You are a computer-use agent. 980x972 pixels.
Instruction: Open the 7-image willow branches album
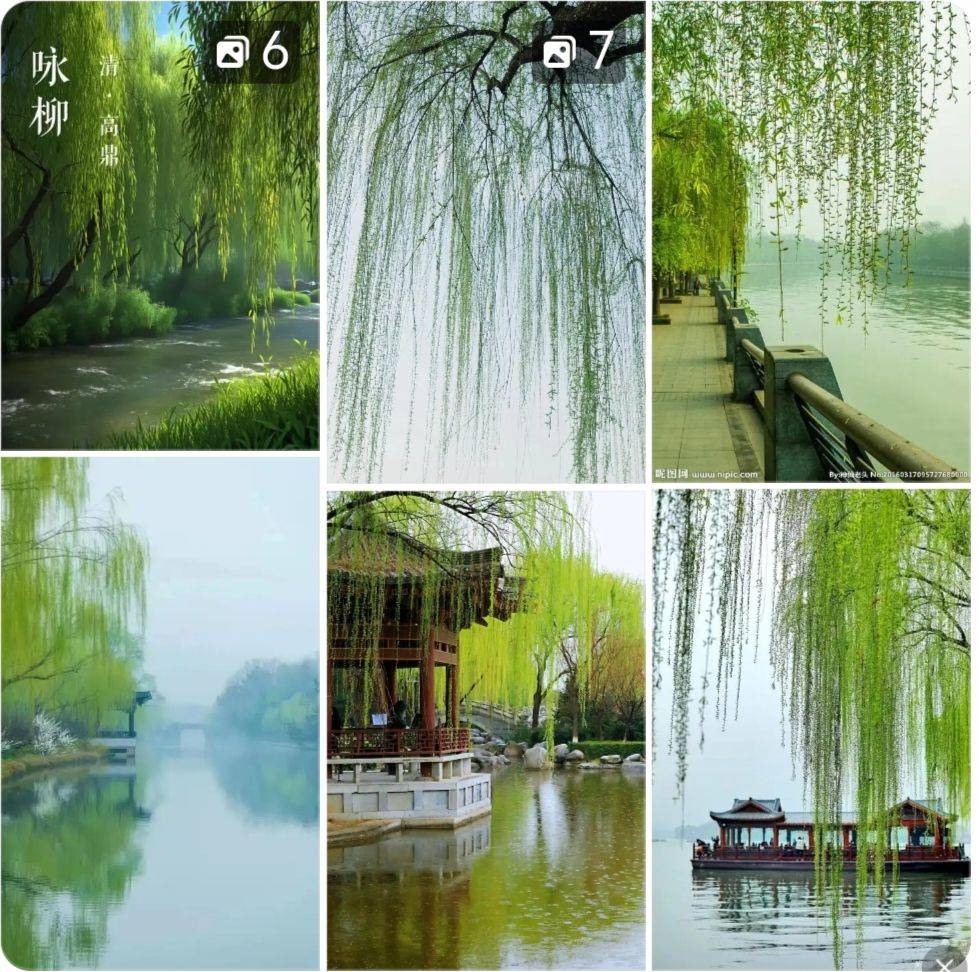point(486,242)
